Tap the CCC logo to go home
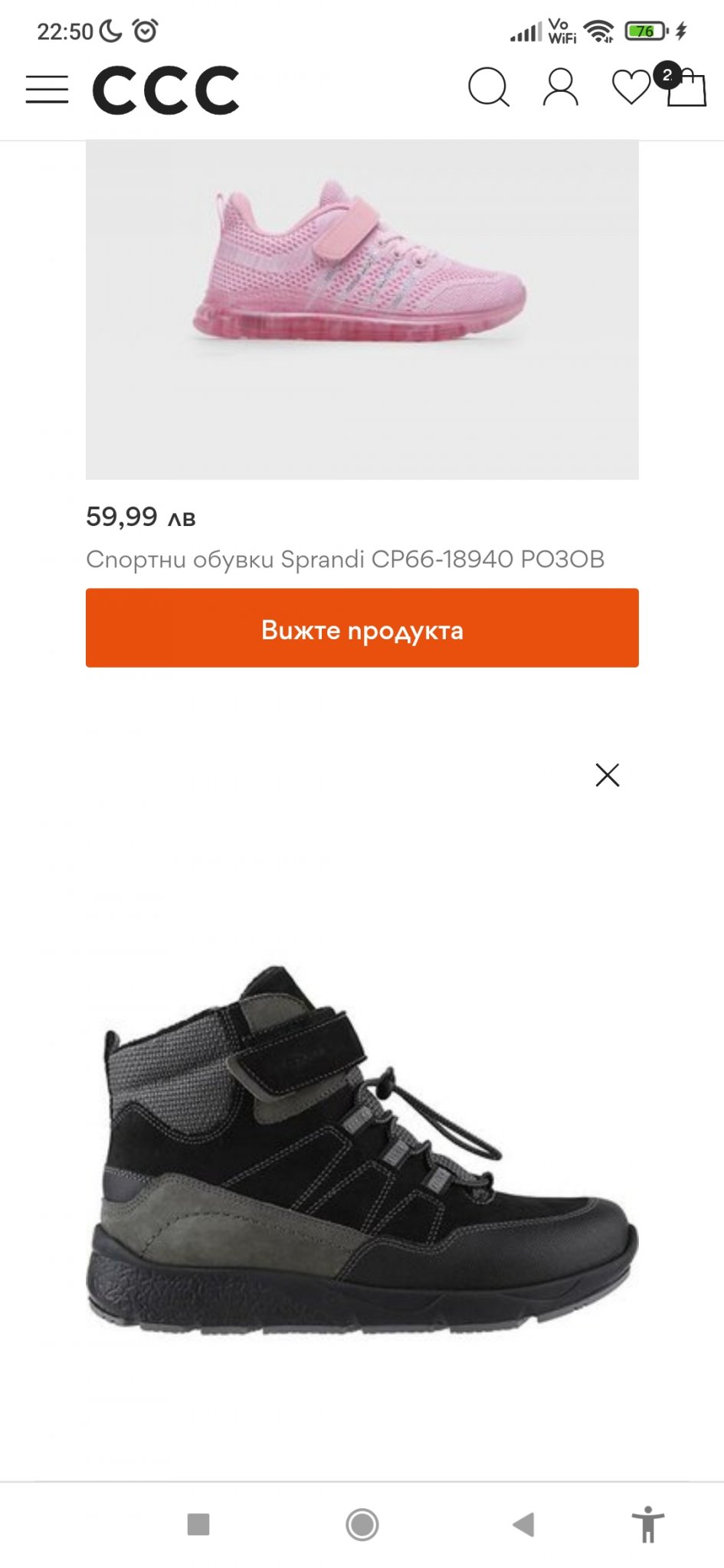The image size is (724, 1568). click(166, 90)
